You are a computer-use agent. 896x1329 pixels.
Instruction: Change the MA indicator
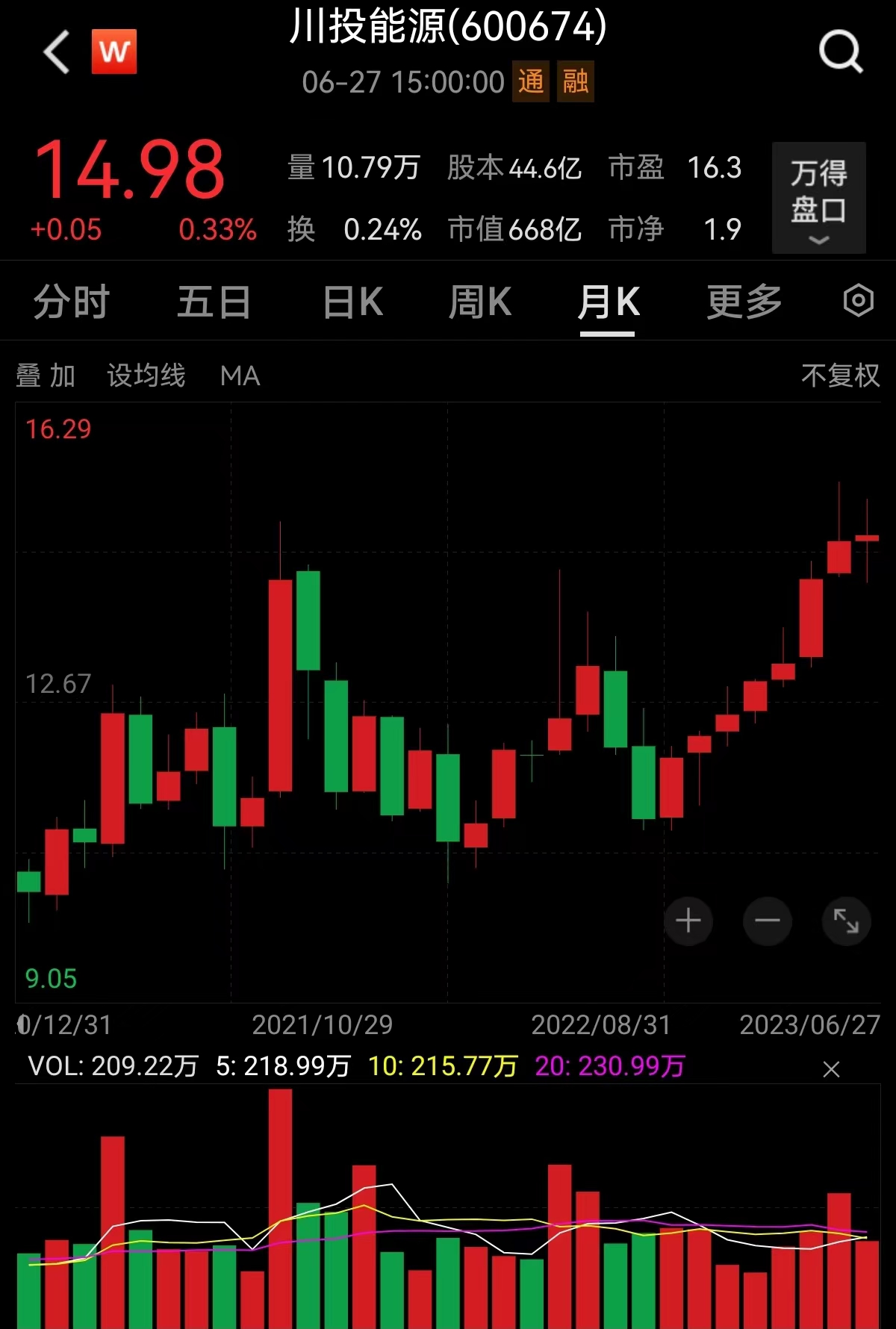point(240,376)
